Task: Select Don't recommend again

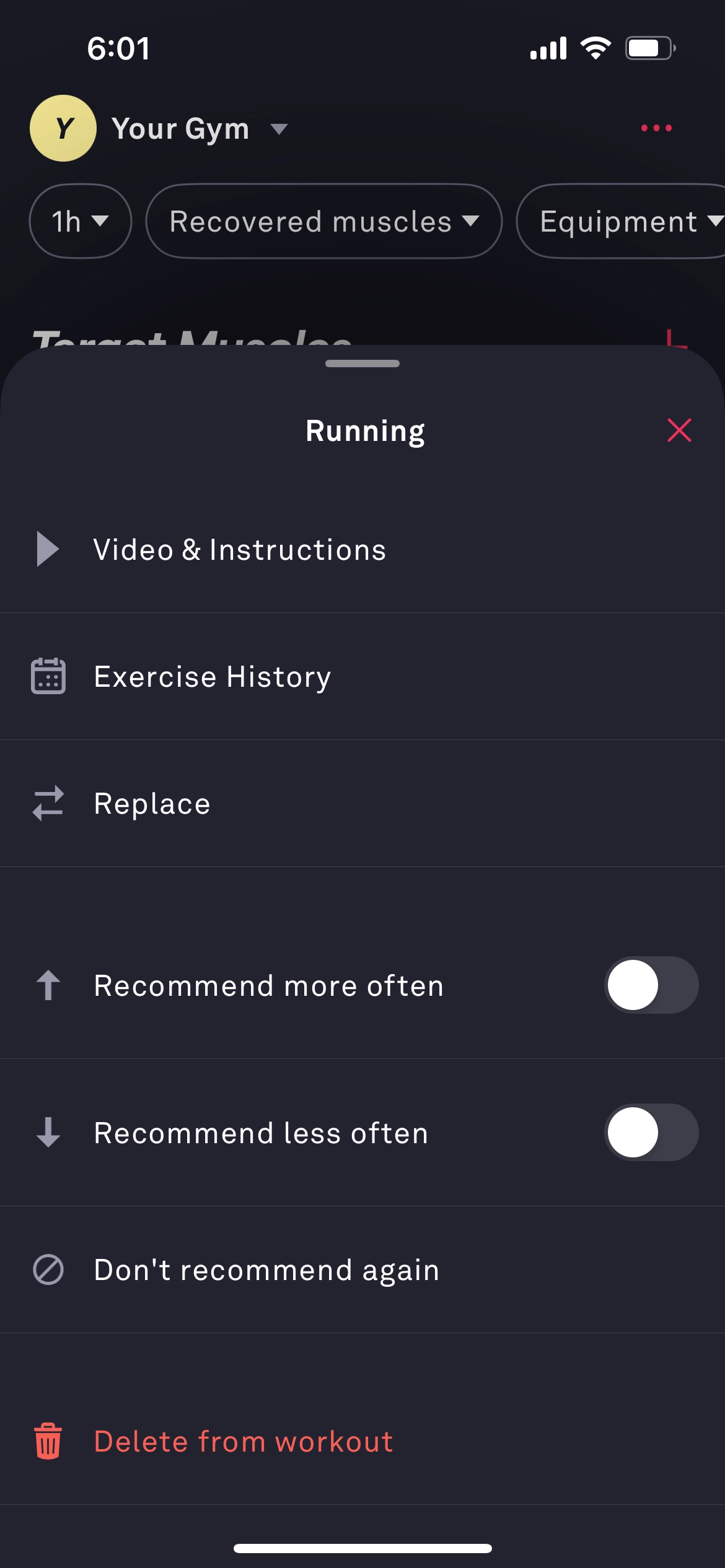Action: click(266, 1270)
